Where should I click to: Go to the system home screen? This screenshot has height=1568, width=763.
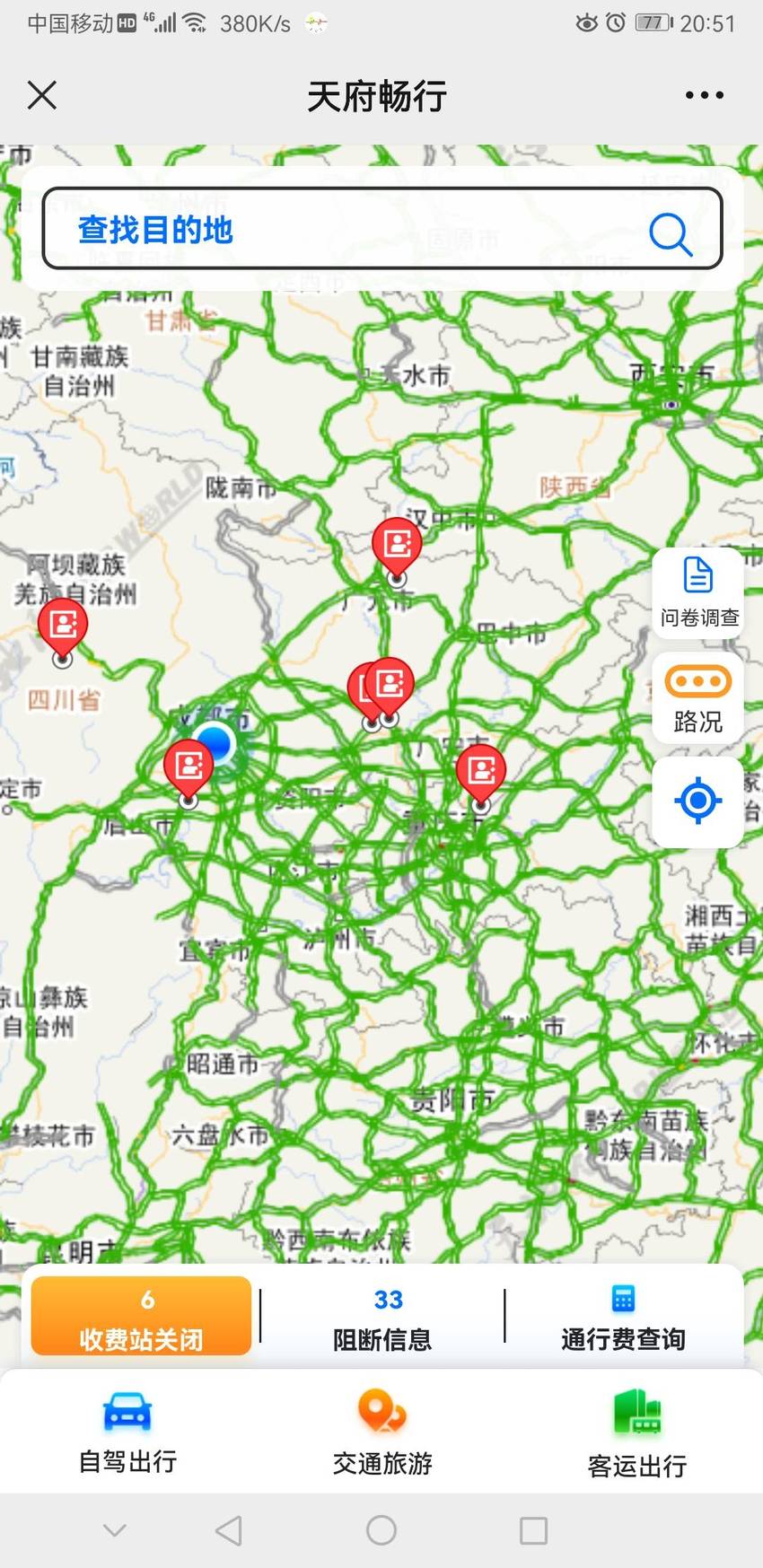(381, 1529)
